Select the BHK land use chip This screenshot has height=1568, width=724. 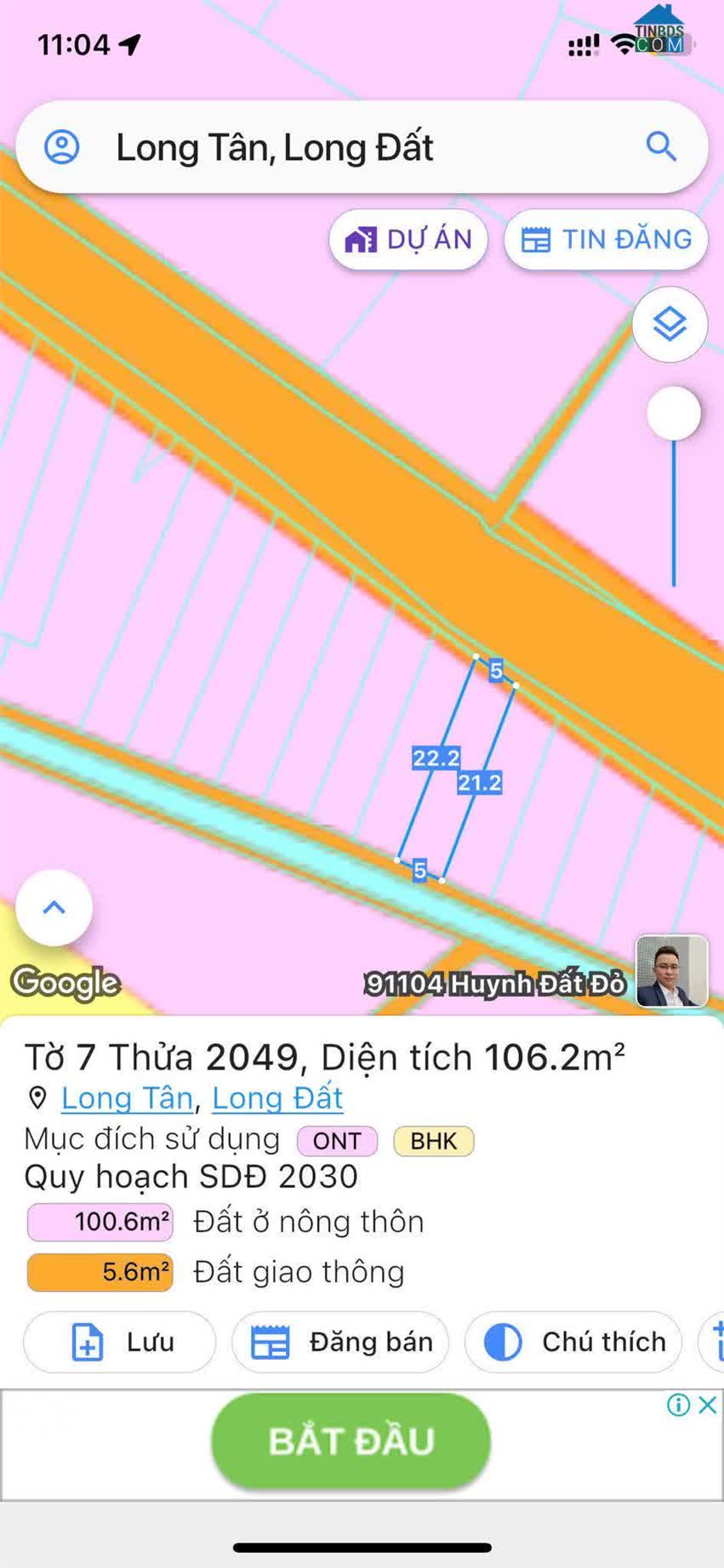tap(434, 1141)
